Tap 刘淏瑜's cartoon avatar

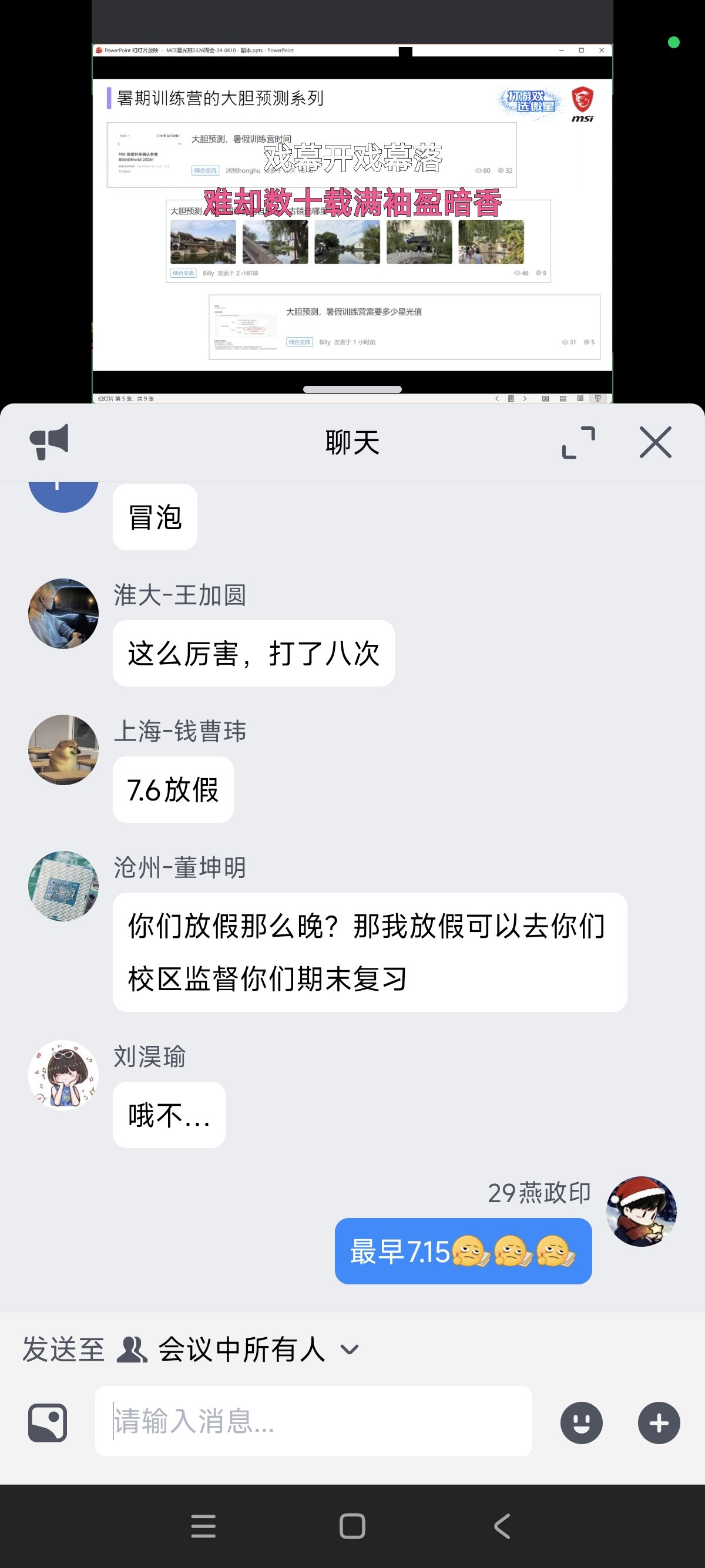[x=63, y=1075]
